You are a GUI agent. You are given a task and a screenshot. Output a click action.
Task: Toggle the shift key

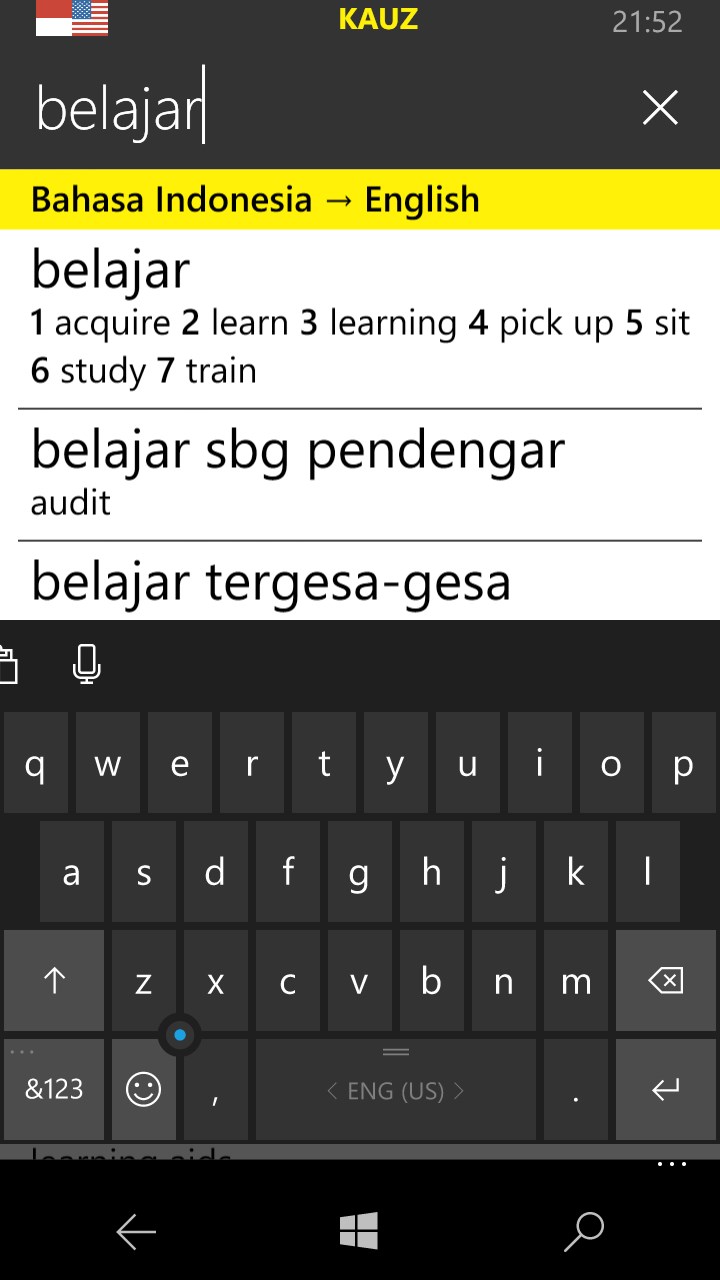[54, 981]
